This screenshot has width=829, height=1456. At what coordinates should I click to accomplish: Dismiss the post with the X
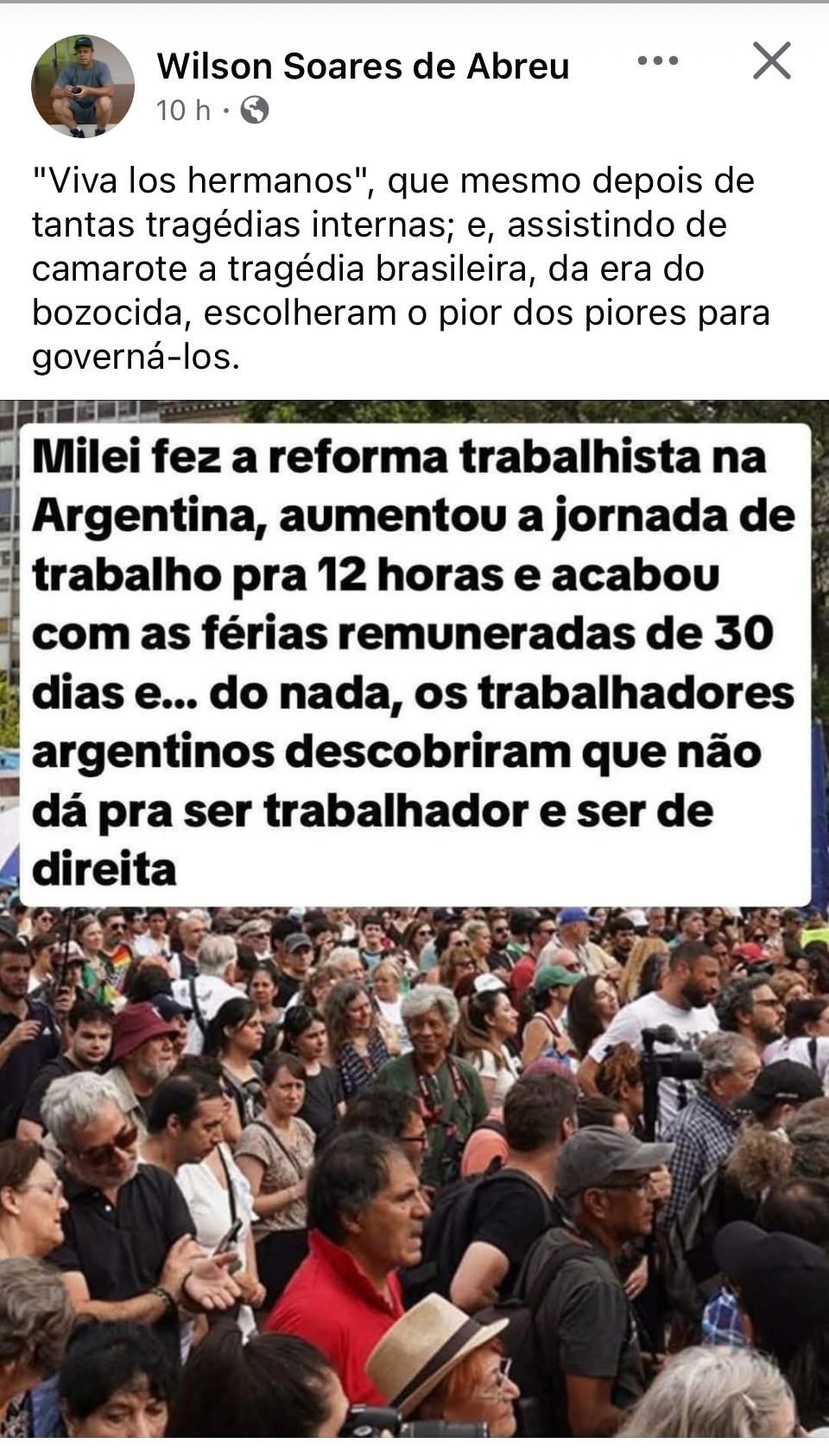pyautogui.click(x=771, y=61)
